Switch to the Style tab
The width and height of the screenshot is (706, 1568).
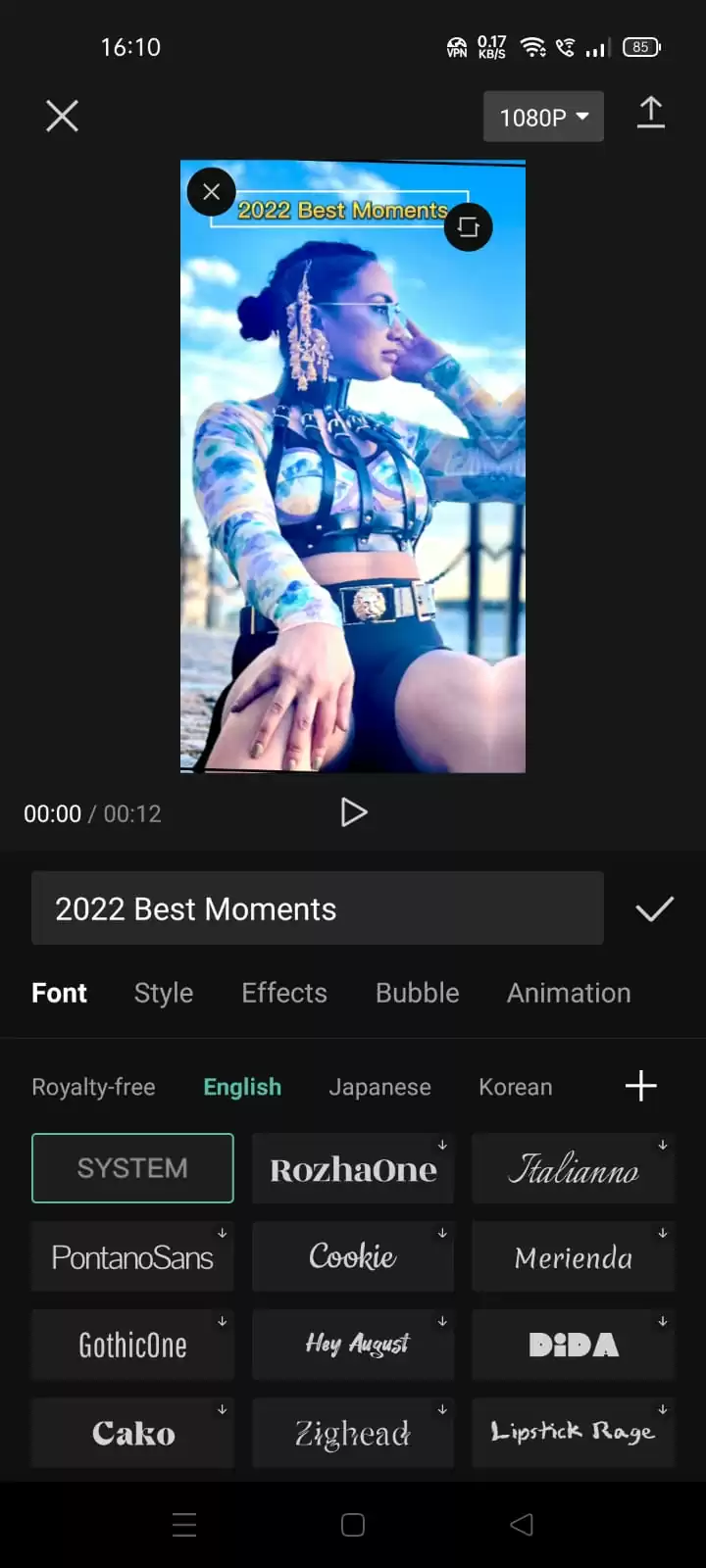click(x=164, y=993)
